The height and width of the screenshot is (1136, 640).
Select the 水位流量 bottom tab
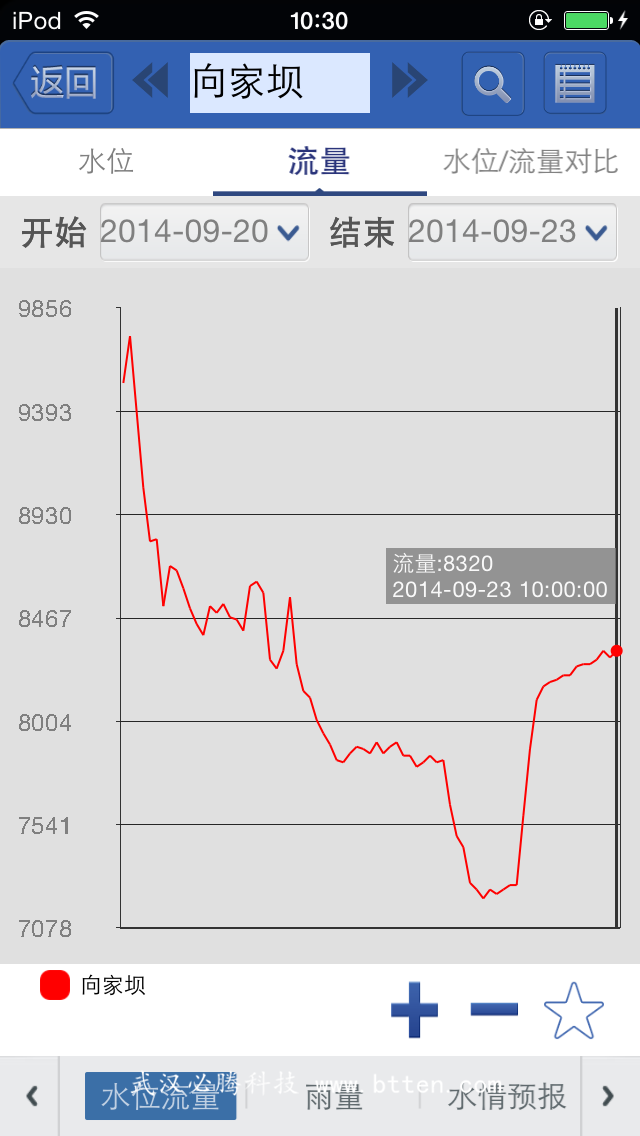(x=160, y=1096)
